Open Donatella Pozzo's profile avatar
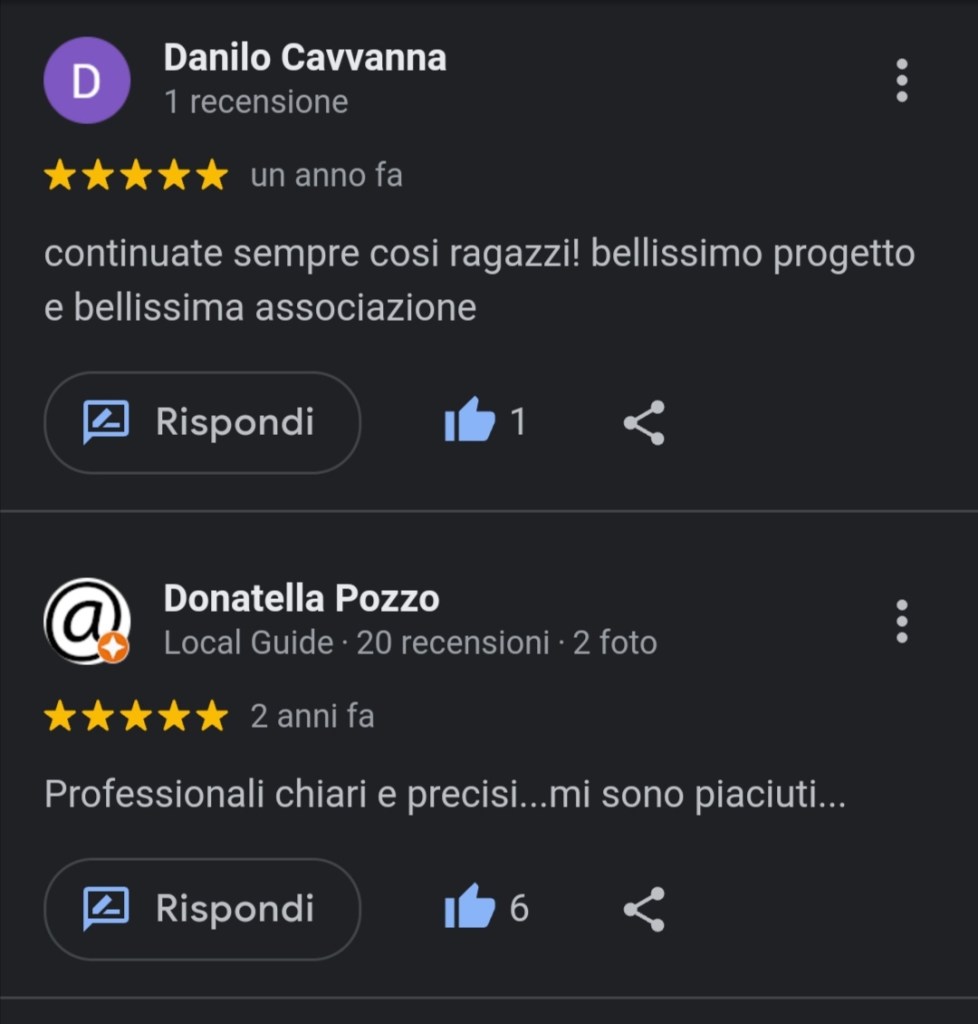978x1024 pixels. (87, 621)
